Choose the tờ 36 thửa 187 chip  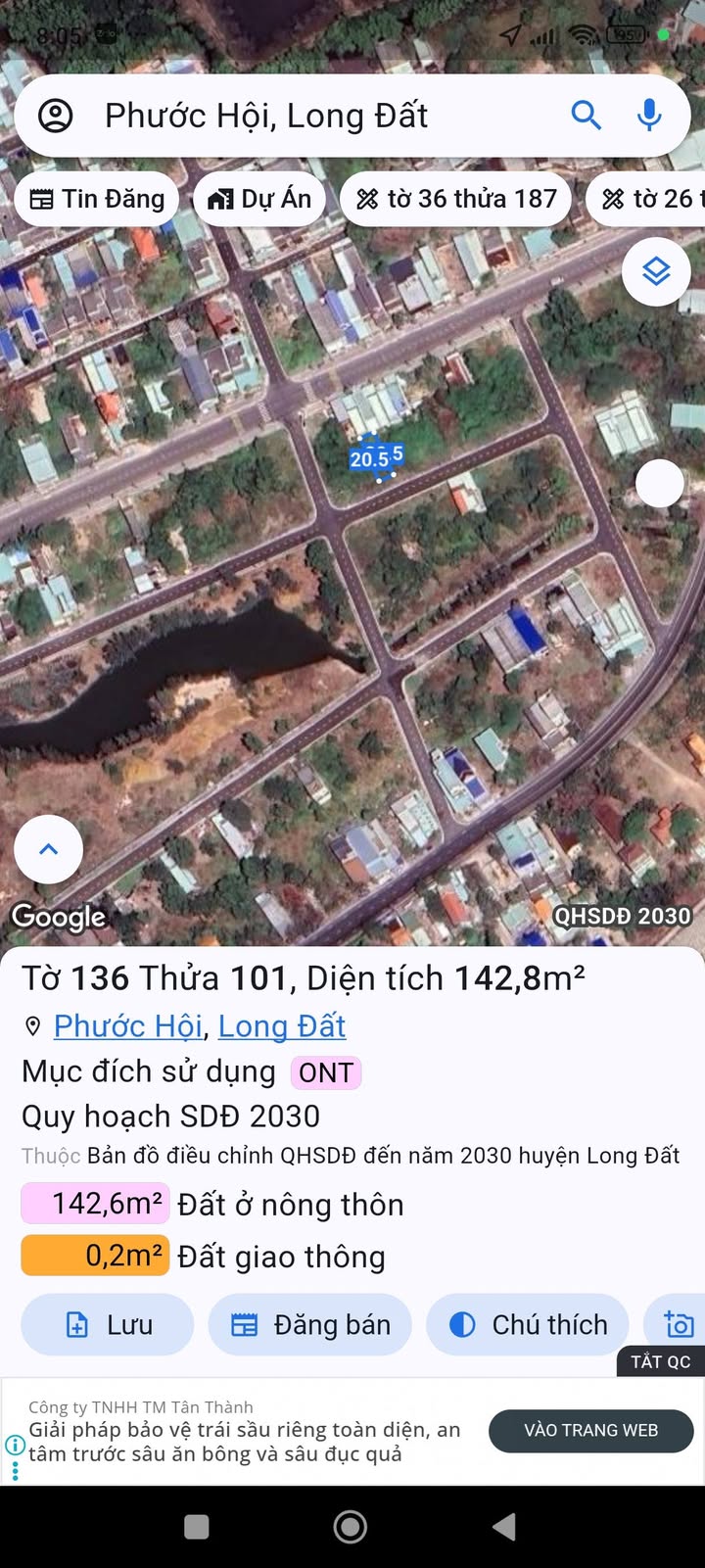(456, 199)
